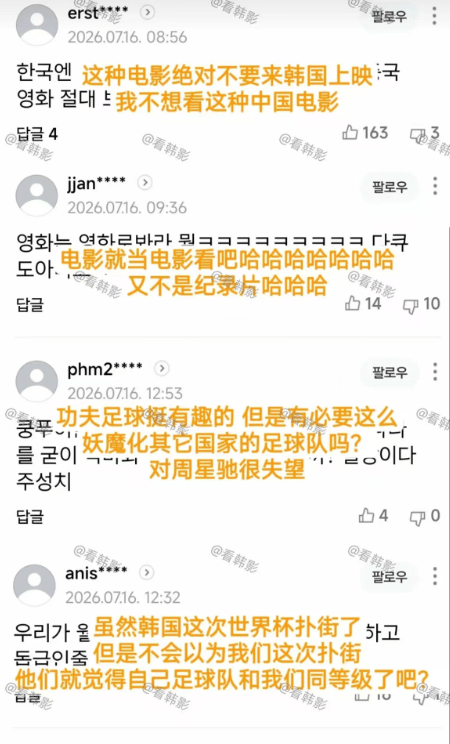Reply to jjan**** comment
The image size is (450, 744).
pyautogui.click(x=30, y=305)
